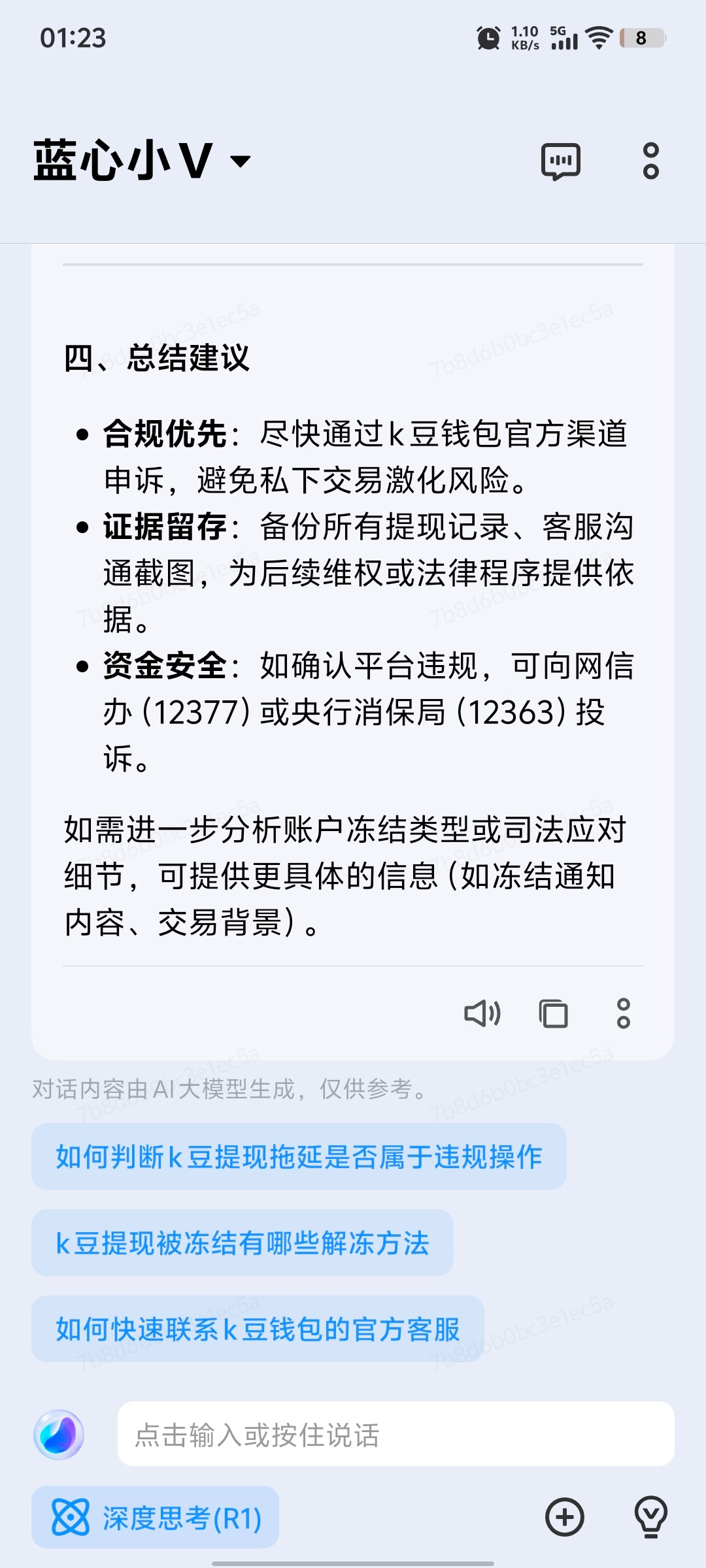This screenshot has width=706, height=1568.
Task: Open the plus attachment menu
Action: tap(565, 1517)
